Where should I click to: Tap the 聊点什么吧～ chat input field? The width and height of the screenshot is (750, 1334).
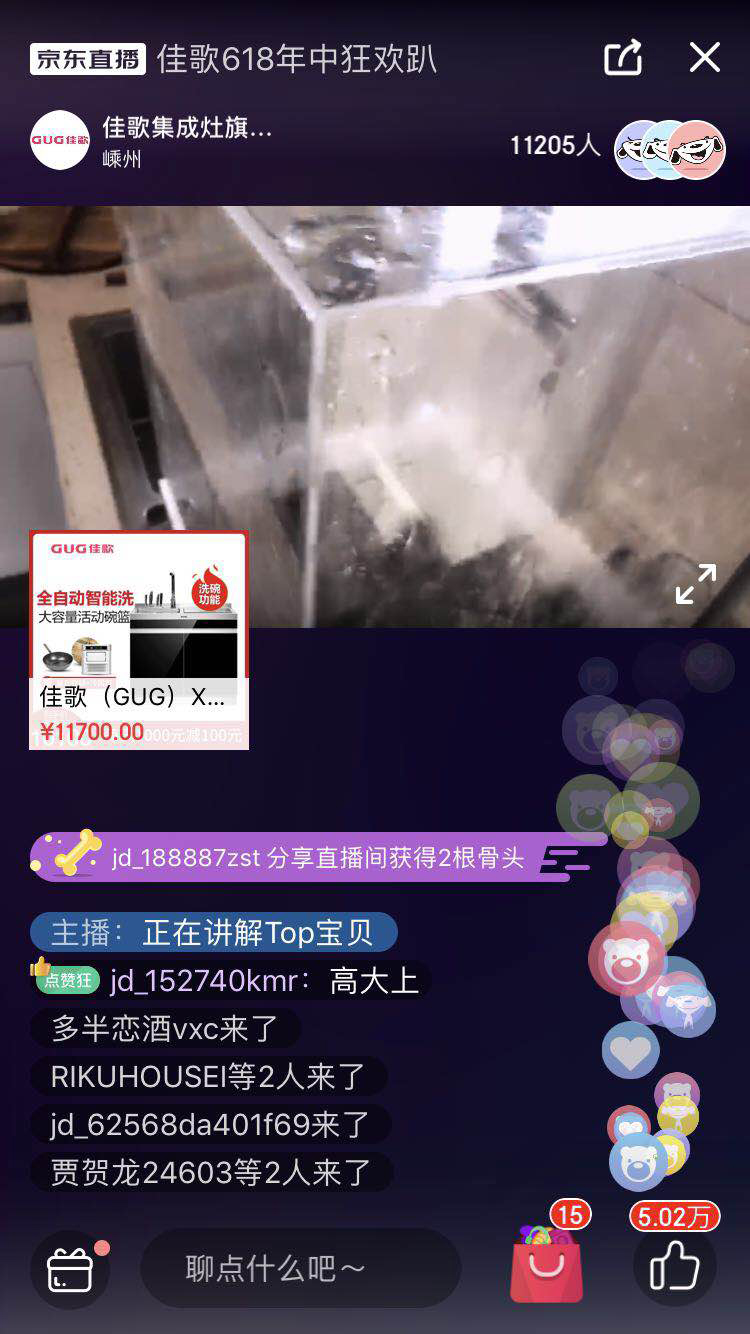coord(300,1266)
